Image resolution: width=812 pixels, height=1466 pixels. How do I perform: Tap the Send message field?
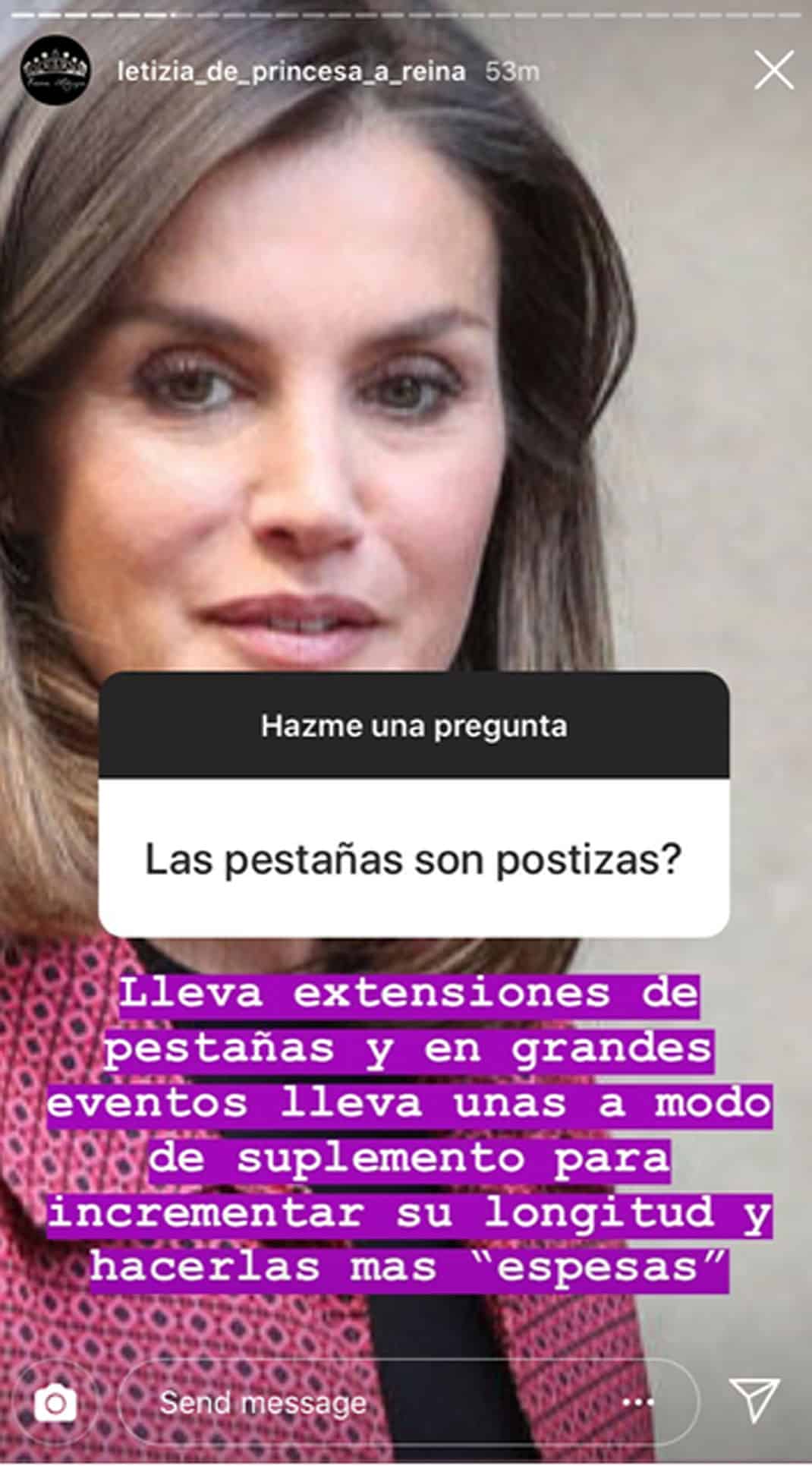[410, 1401]
